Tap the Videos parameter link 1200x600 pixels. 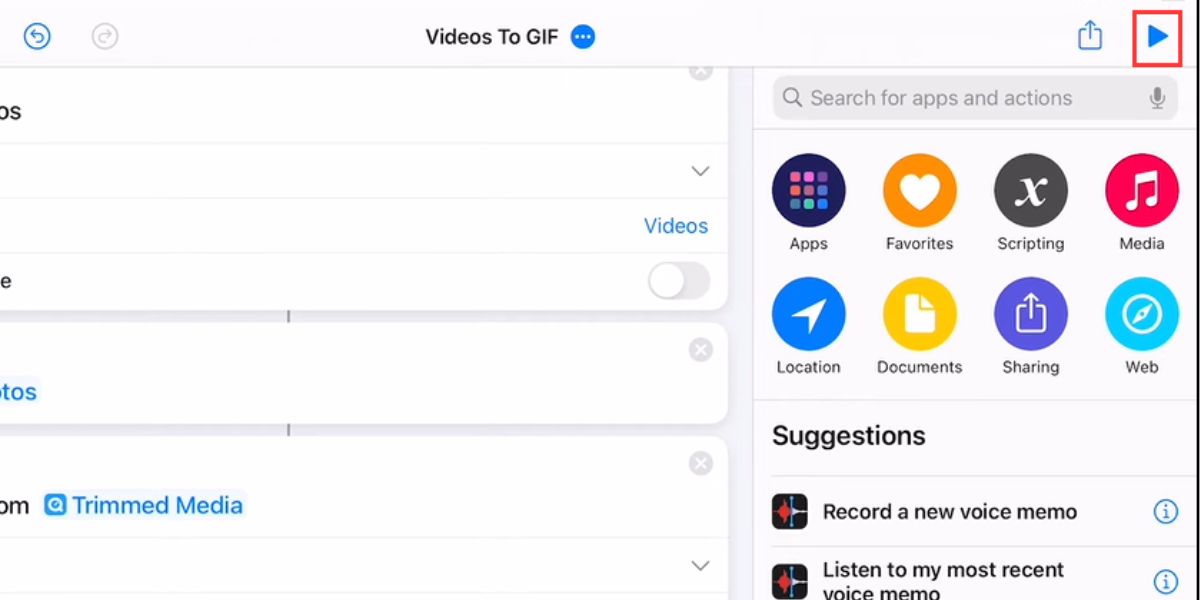[x=675, y=226]
